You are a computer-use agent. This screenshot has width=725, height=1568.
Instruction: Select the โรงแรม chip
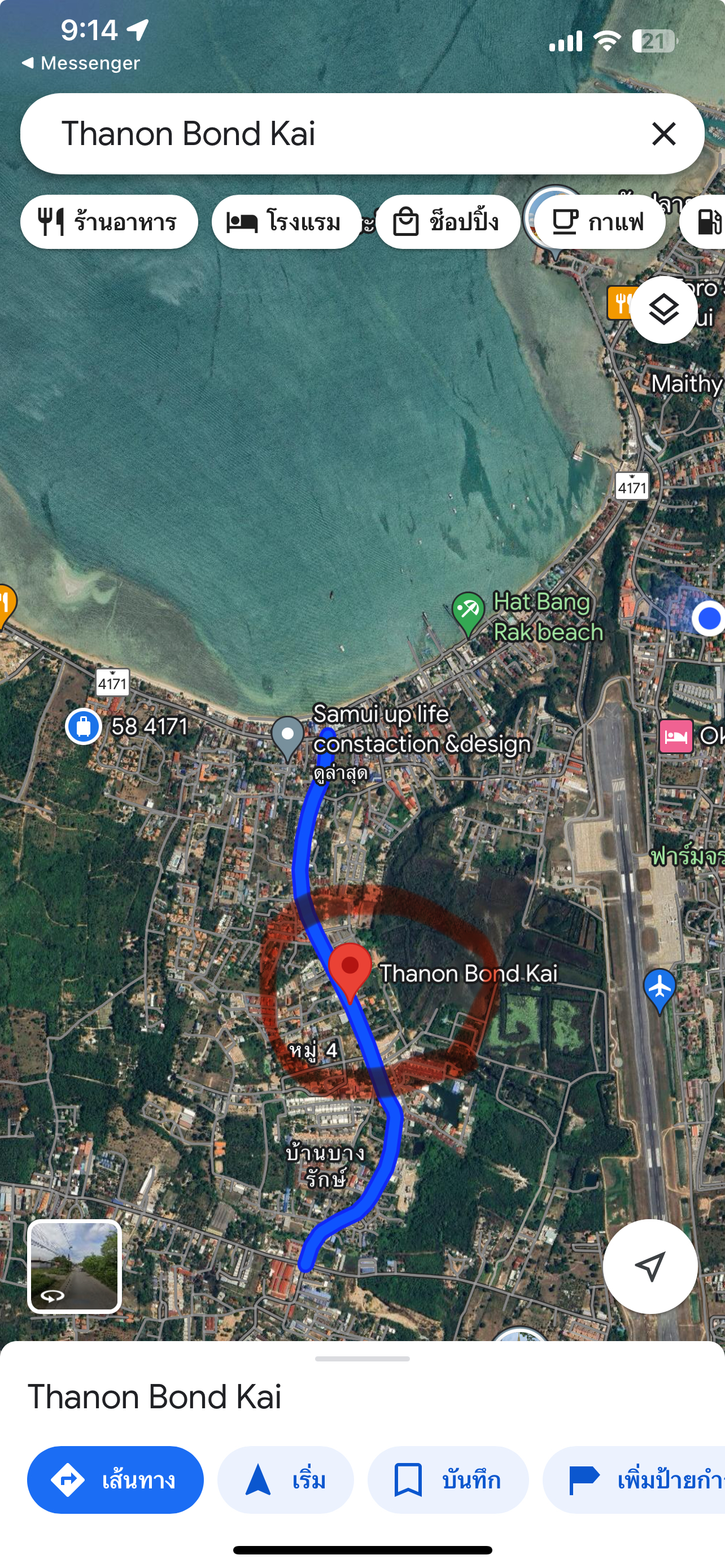click(285, 222)
